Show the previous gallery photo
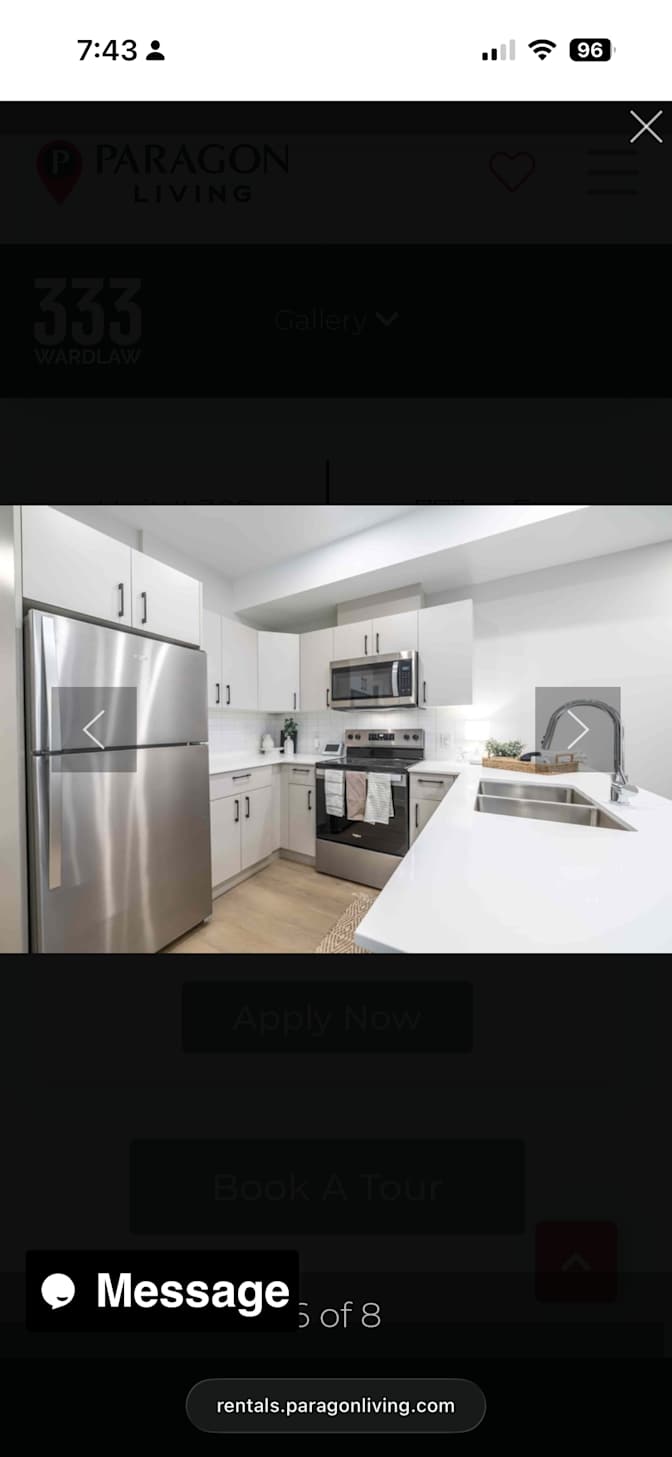Viewport: 672px width, 1457px height. (x=94, y=730)
